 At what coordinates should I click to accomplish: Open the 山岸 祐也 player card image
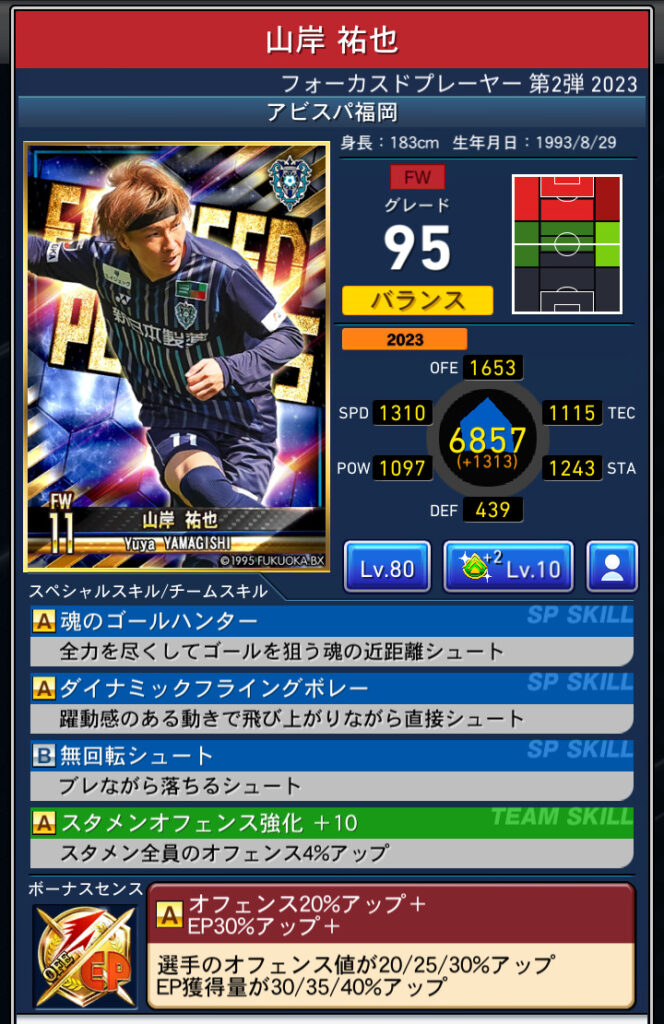(x=176, y=357)
